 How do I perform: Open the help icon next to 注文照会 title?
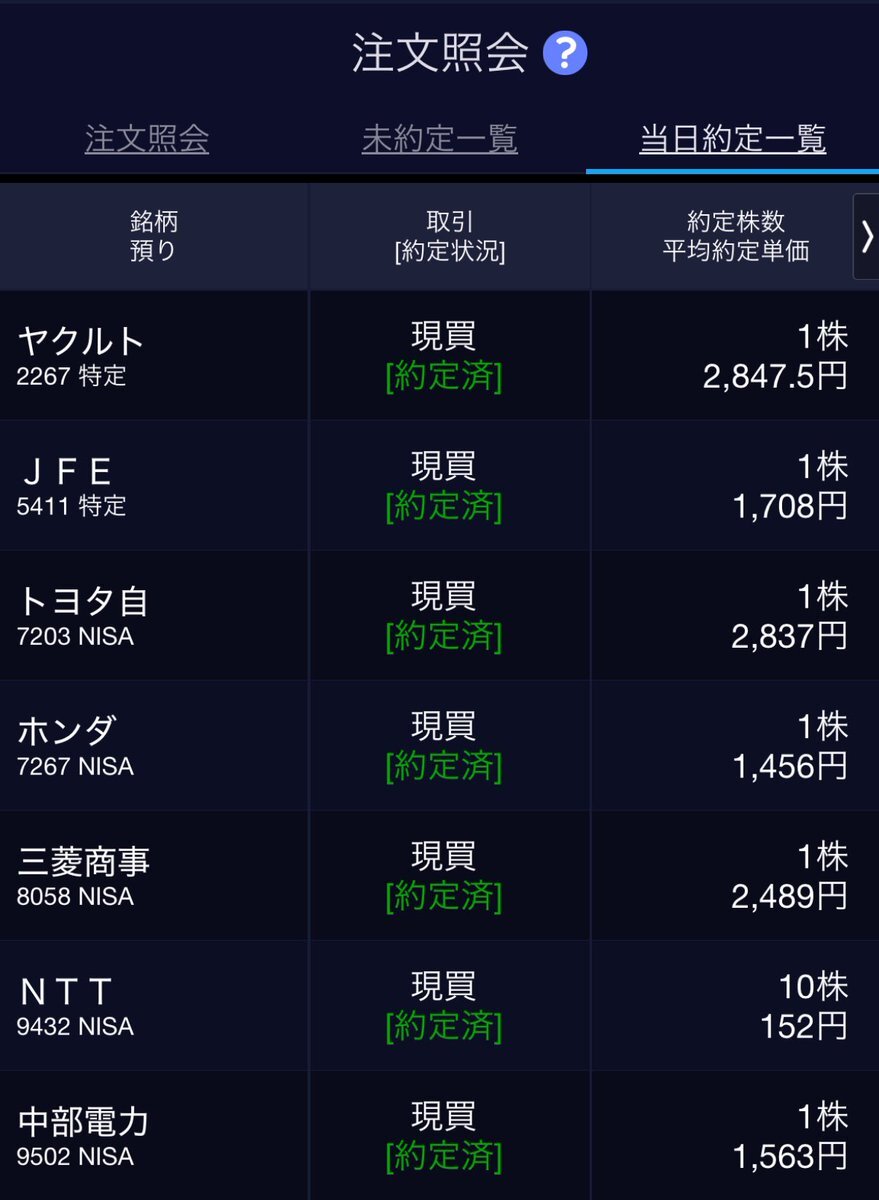(x=565, y=54)
